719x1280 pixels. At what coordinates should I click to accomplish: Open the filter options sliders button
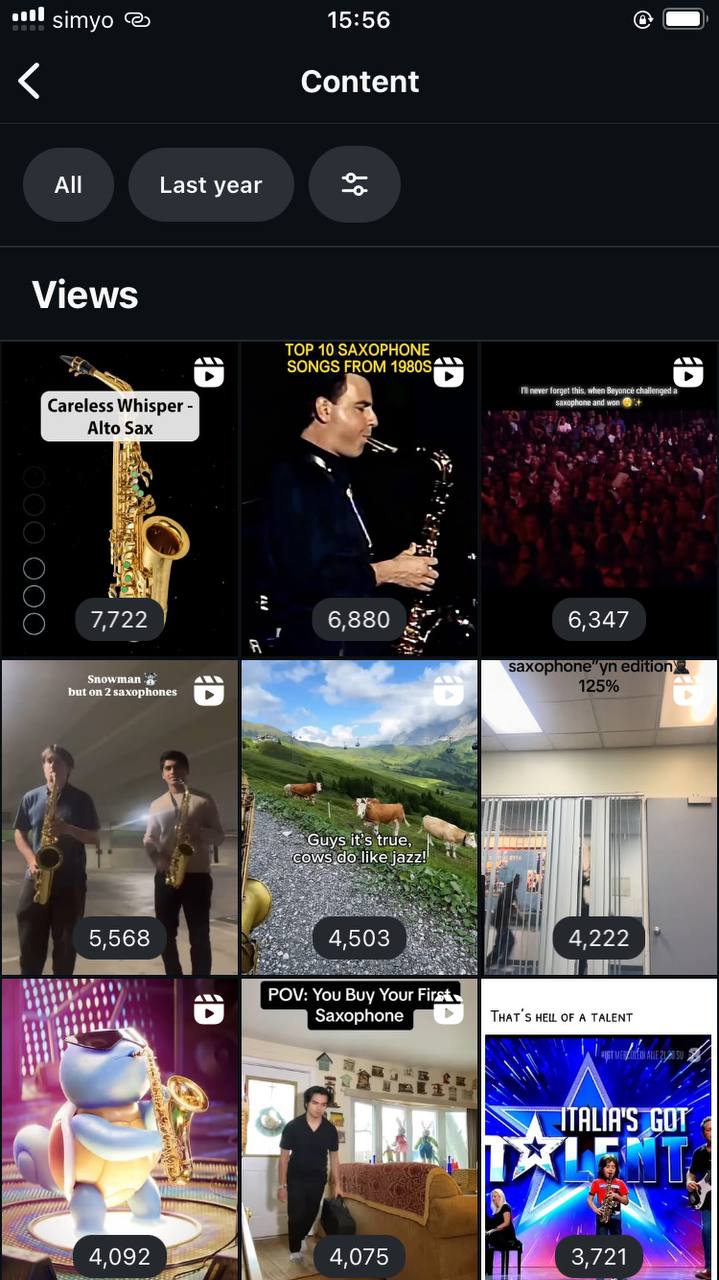[x=354, y=185]
